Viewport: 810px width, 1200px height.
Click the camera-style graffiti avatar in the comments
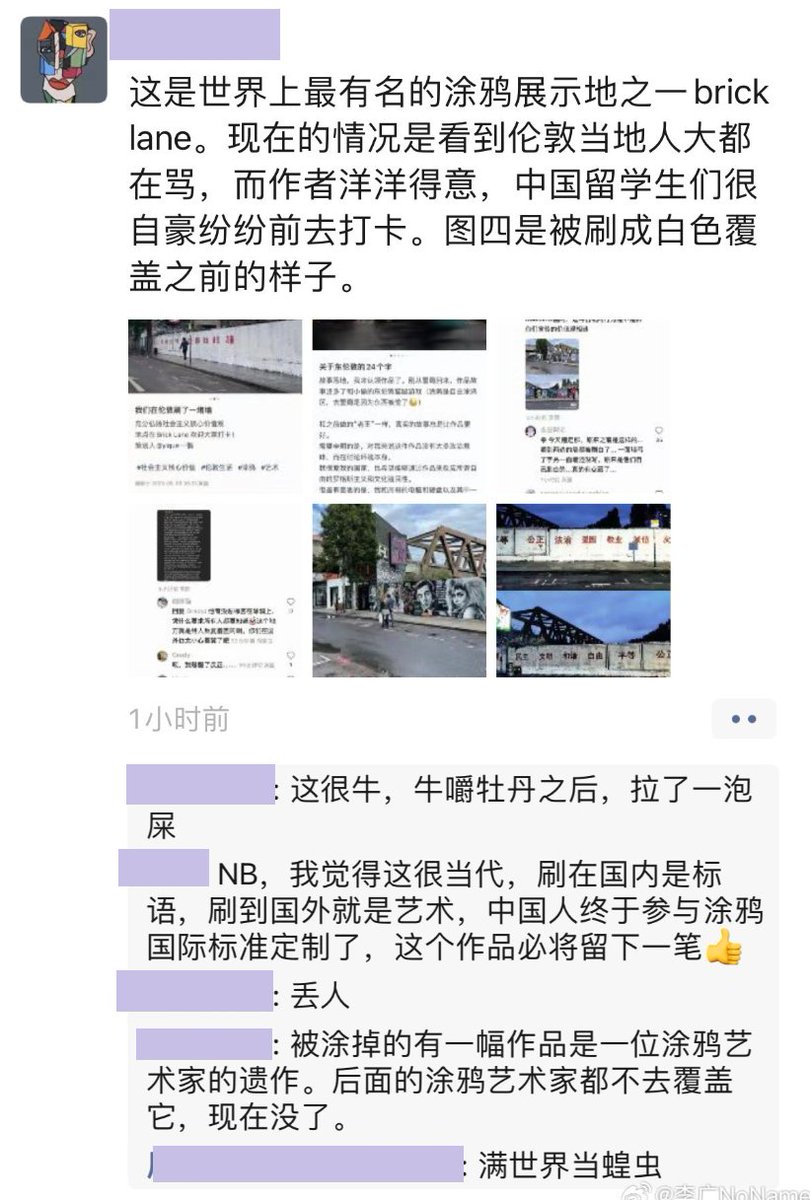[161, 601]
